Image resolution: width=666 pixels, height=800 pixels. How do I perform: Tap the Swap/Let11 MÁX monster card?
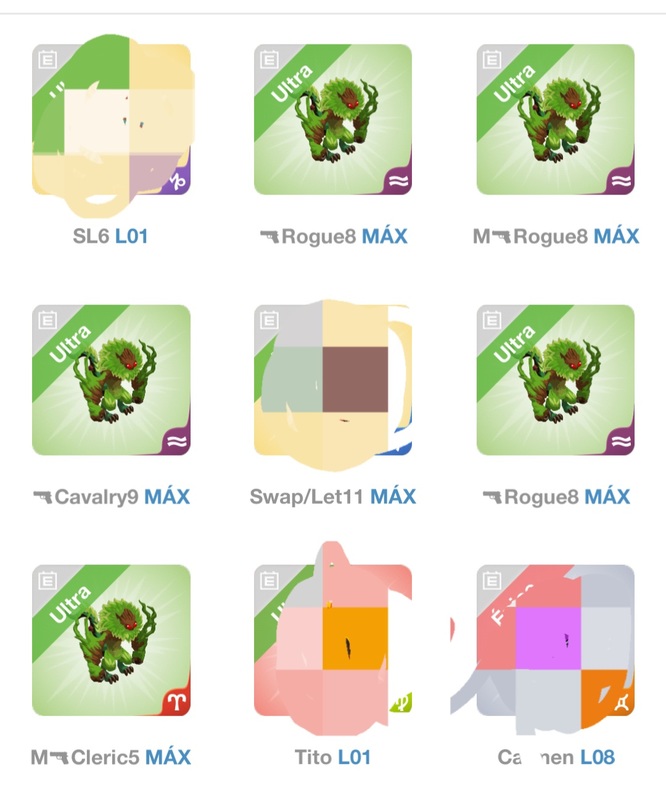[x=333, y=380]
